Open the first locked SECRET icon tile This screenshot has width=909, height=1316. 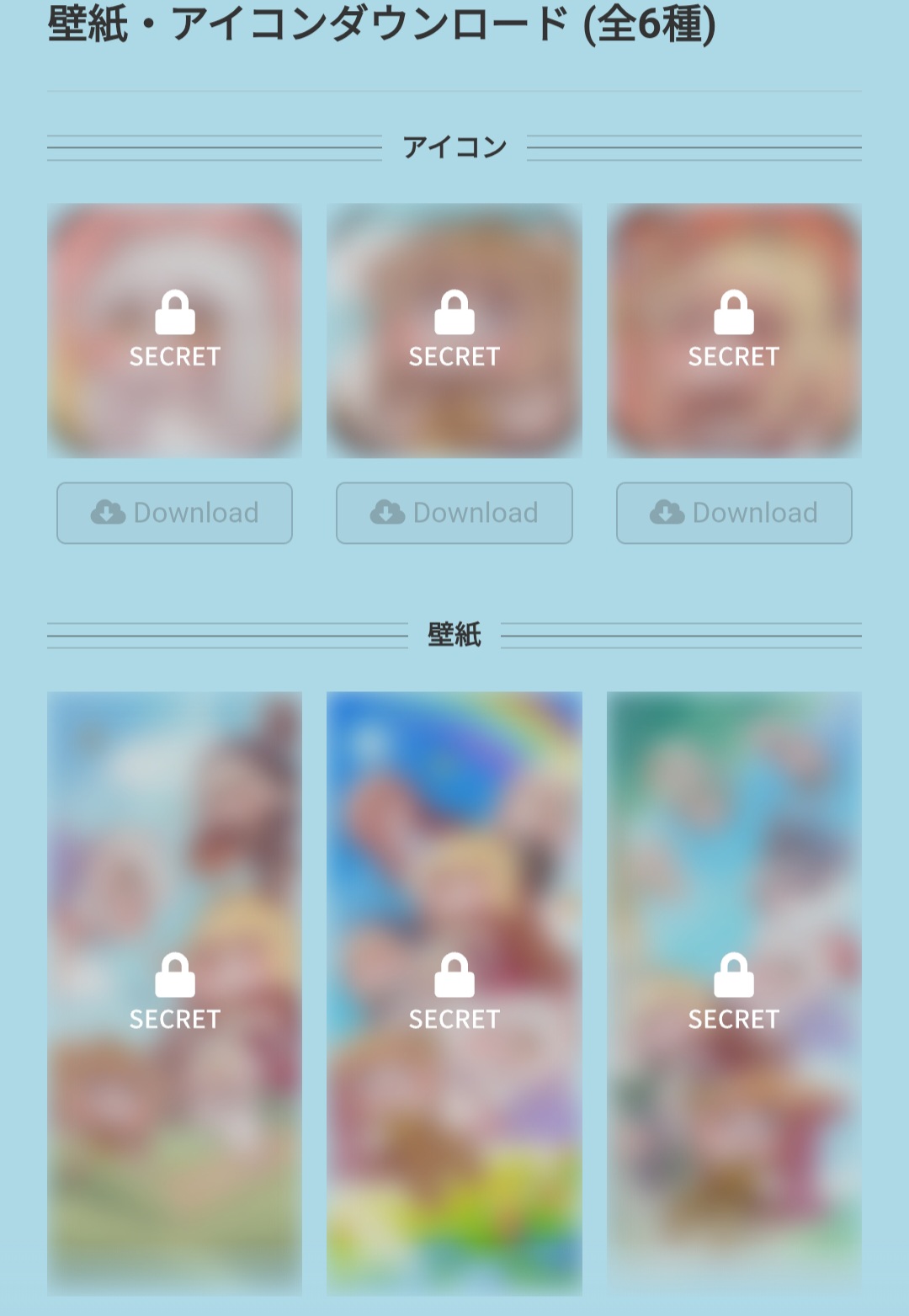coord(174,330)
